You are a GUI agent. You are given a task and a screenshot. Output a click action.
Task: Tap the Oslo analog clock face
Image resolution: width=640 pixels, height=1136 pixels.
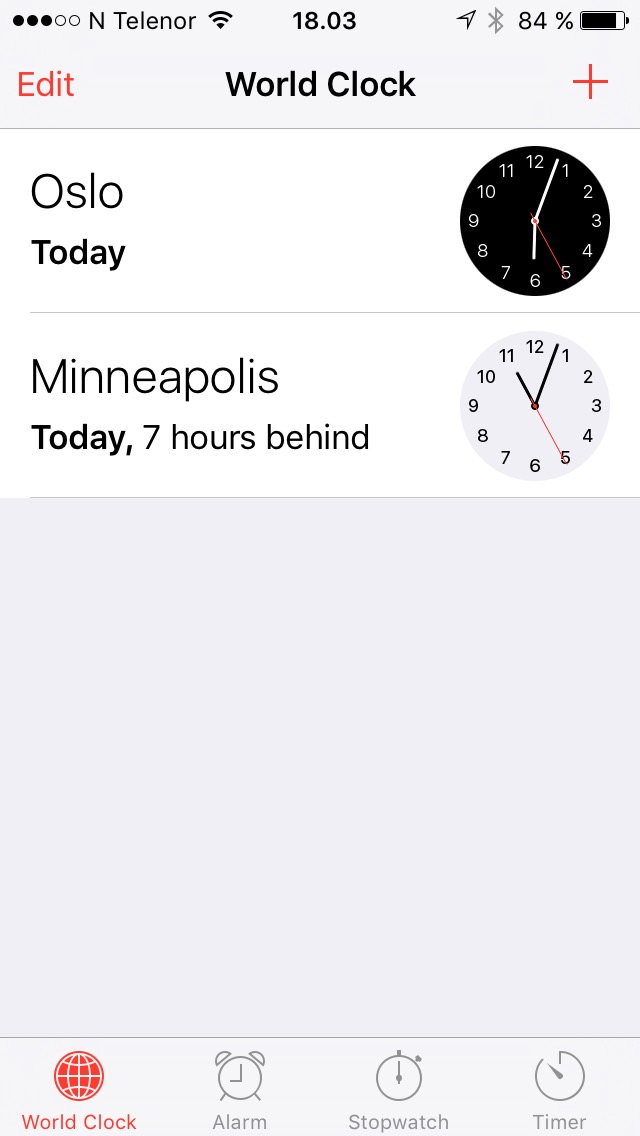click(535, 221)
